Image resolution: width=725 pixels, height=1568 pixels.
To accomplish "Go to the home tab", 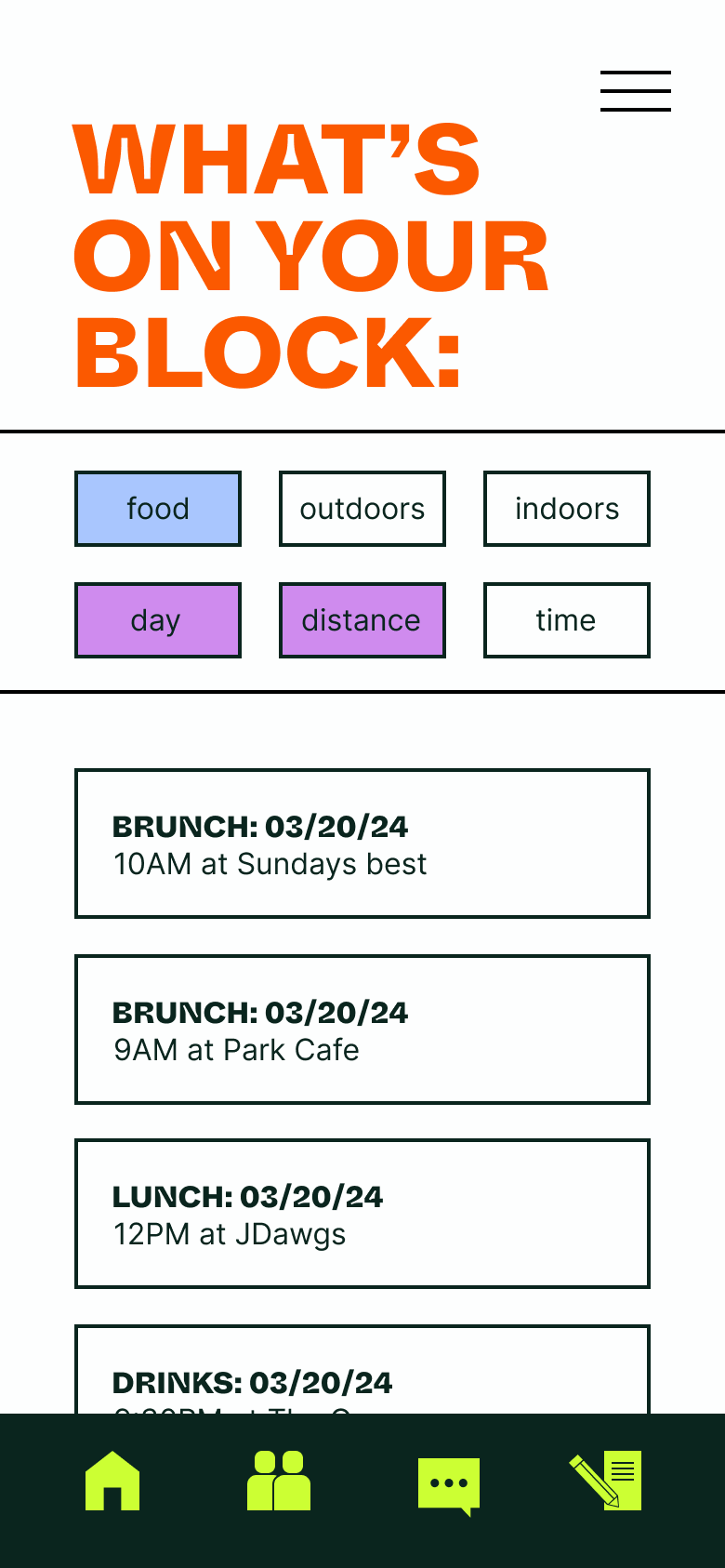I will [x=112, y=1481].
